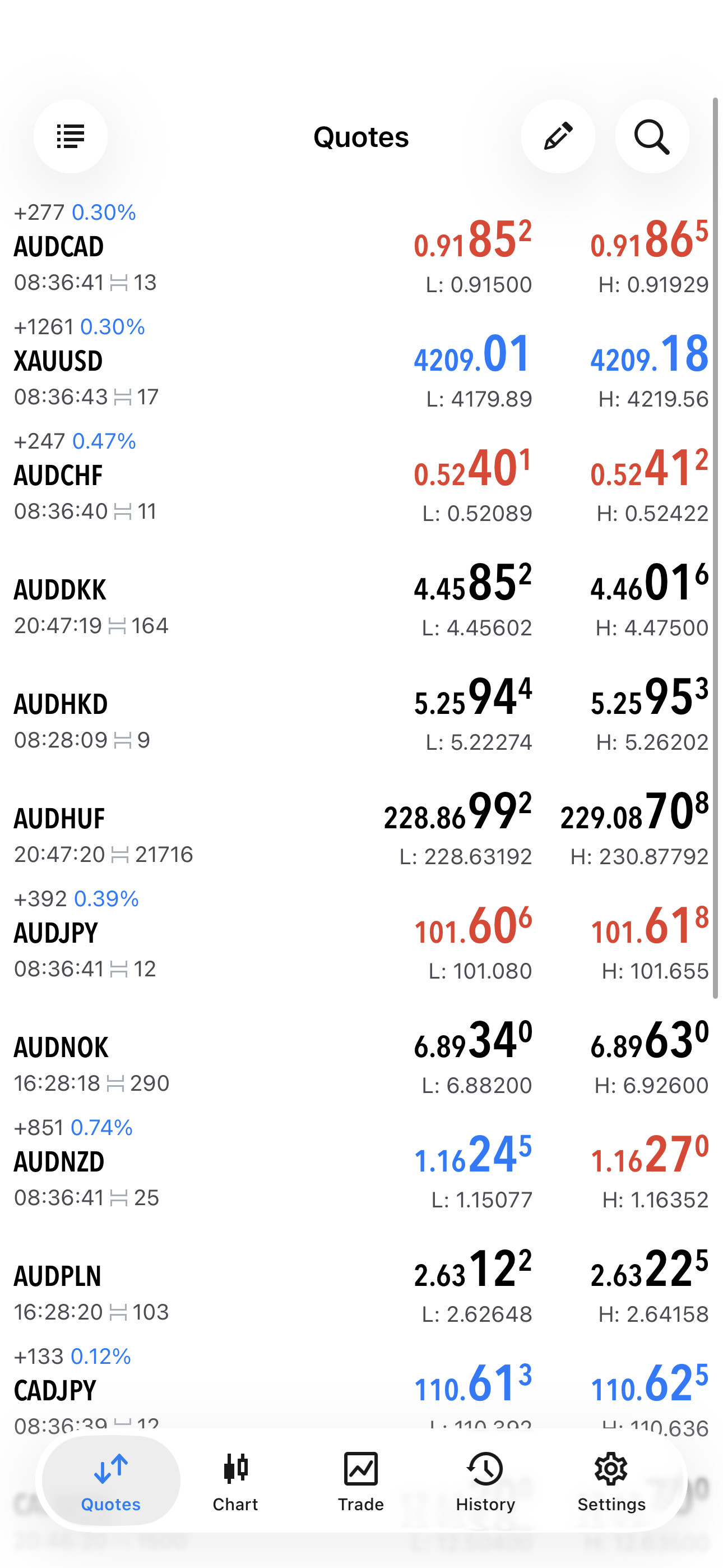Switch to the Trade tab

pos(361,1481)
